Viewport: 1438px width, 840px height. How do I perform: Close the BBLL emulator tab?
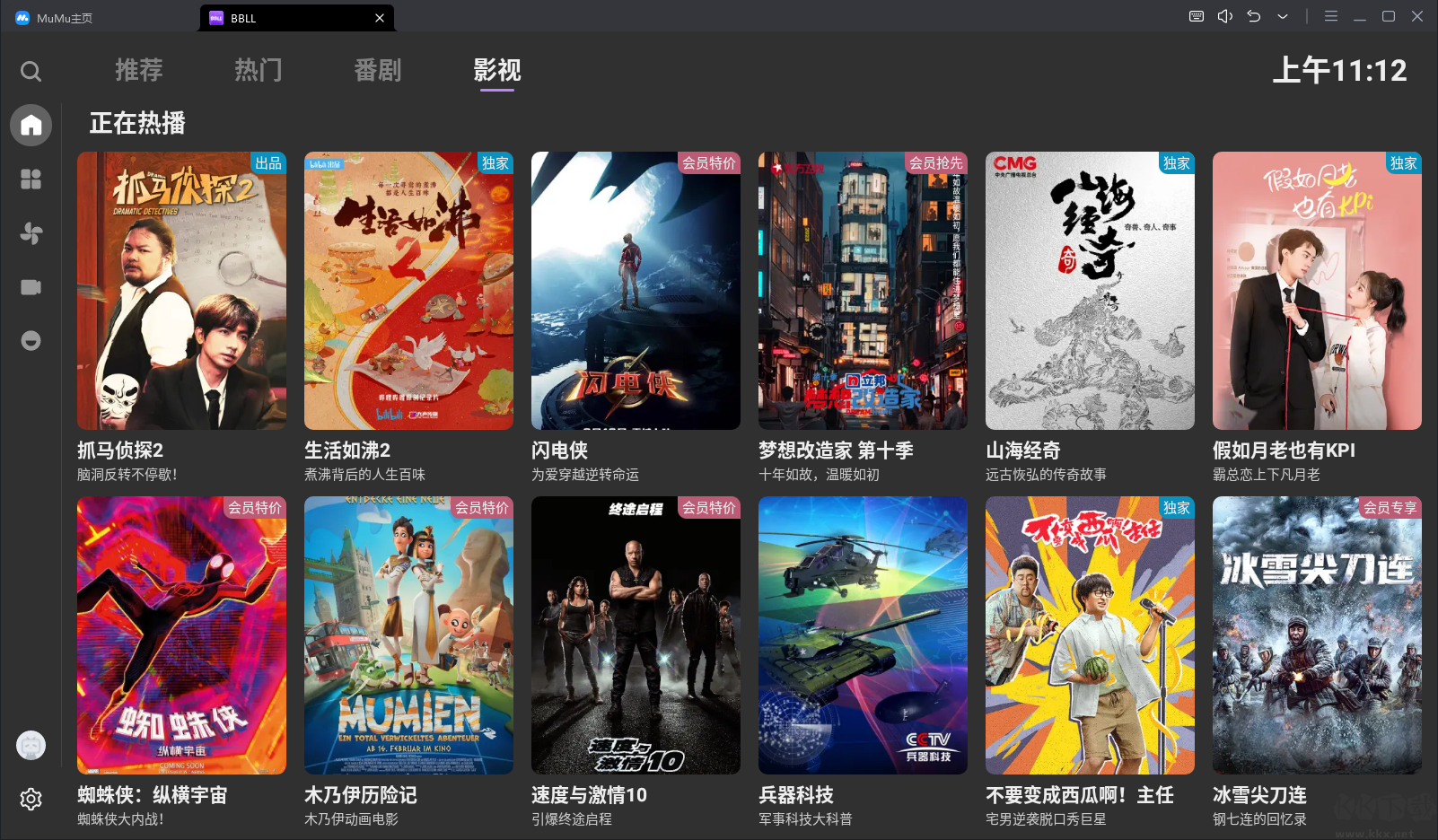(380, 18)
